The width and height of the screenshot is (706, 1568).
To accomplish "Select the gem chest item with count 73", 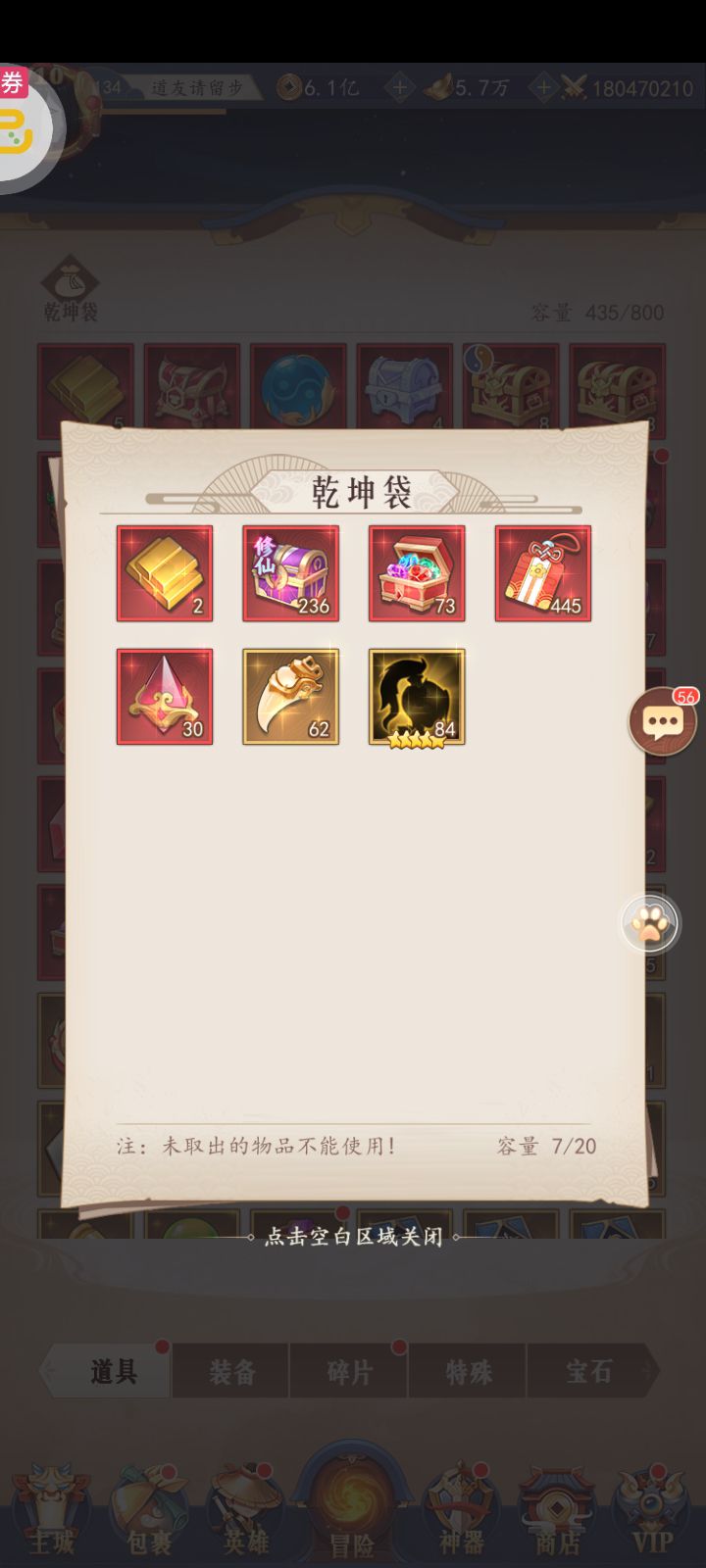I will tap(417, 573).
